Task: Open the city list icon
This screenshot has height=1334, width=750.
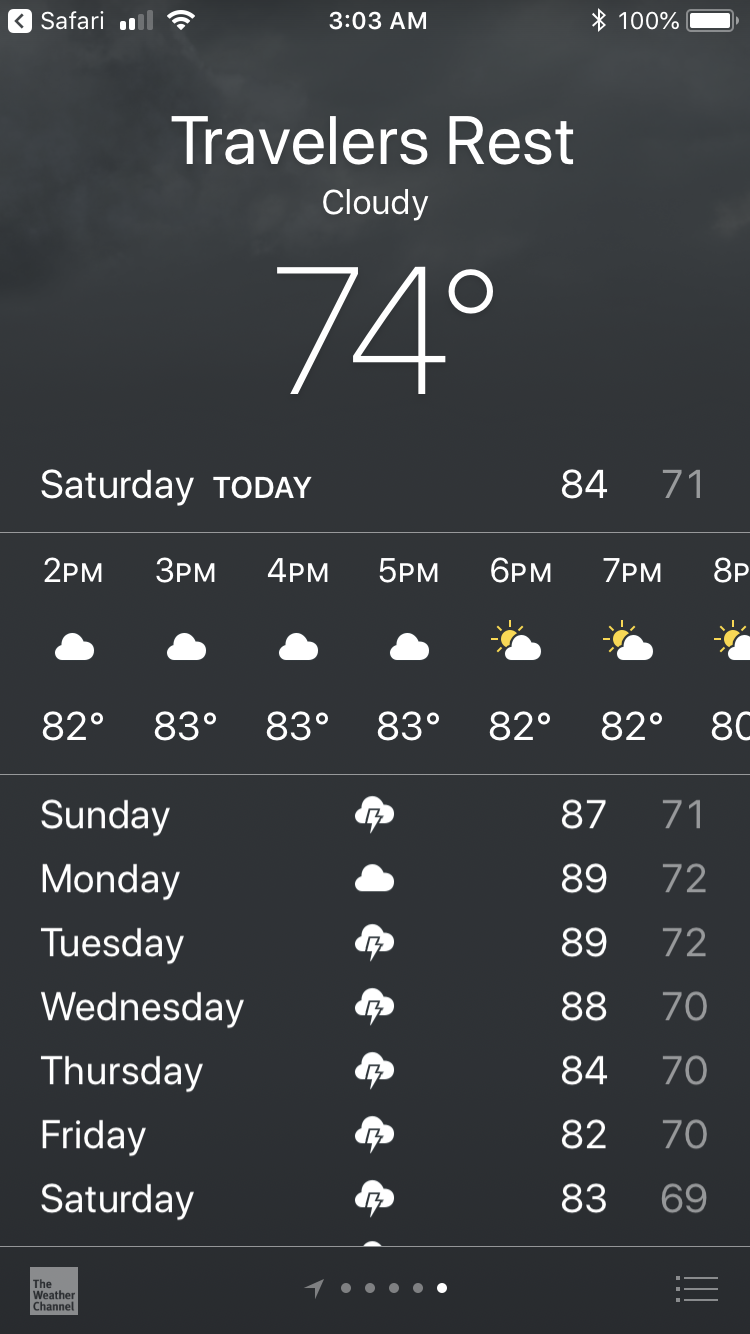Action: click(697, 1289)
